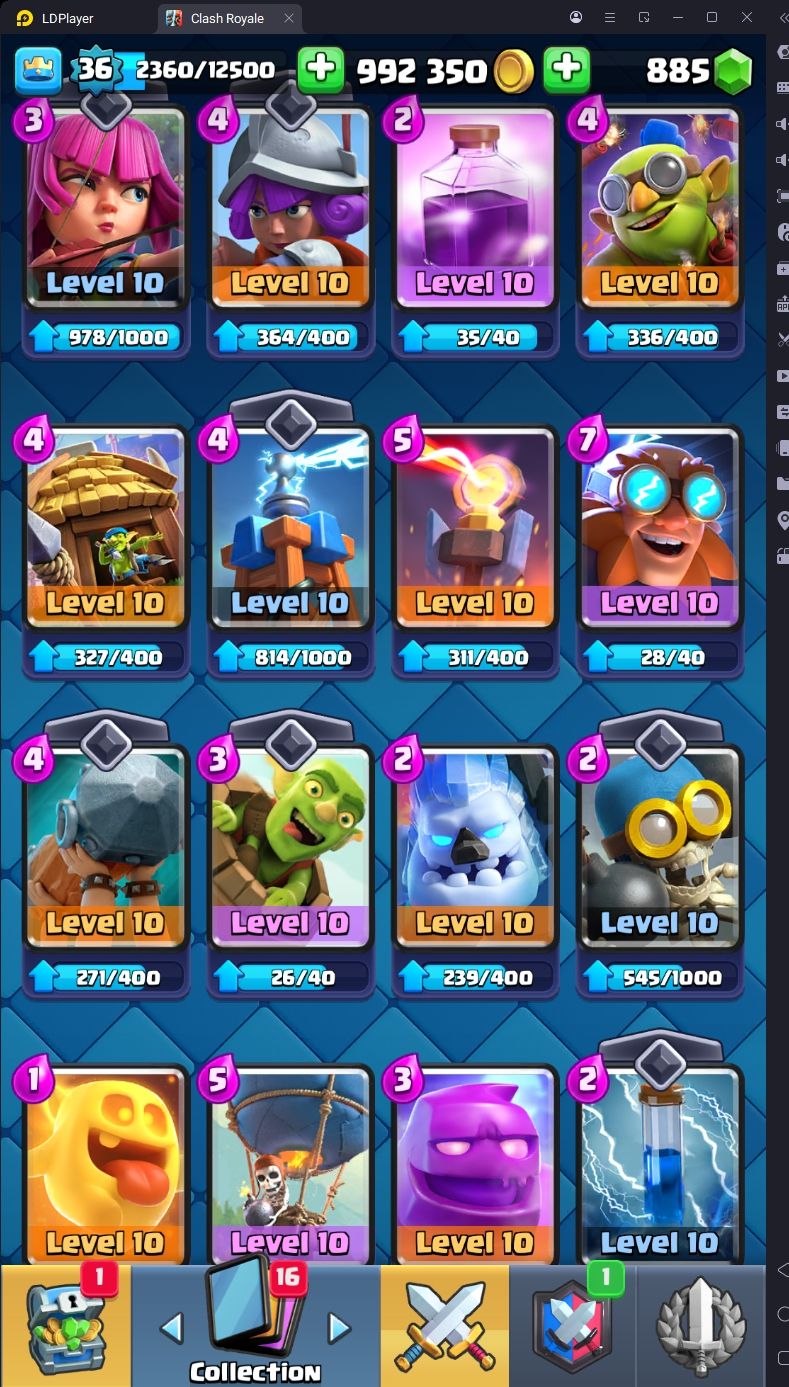789x1387 pixels.
Task: Tap the green plus next to experience points
Action: (320, 69)
